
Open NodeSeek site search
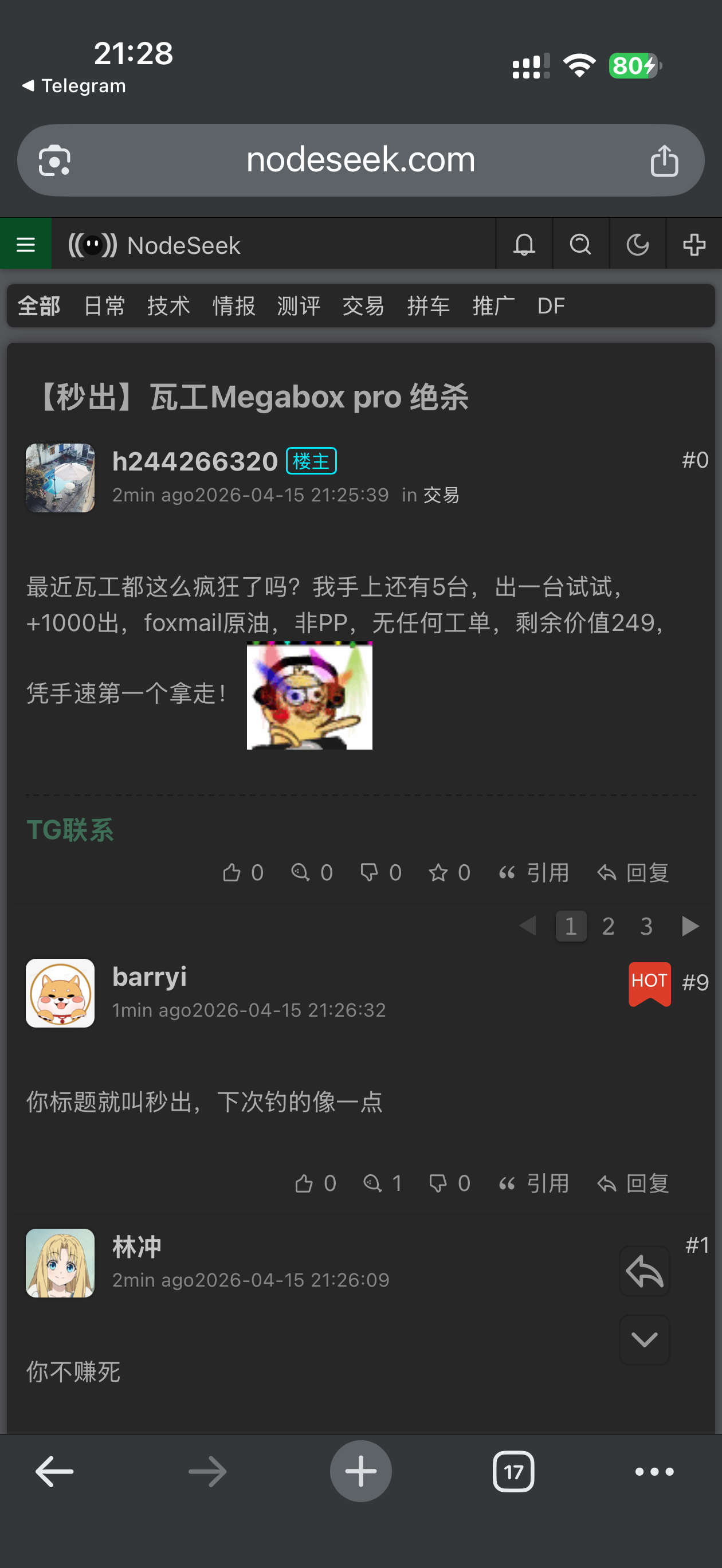click(580, 245)
